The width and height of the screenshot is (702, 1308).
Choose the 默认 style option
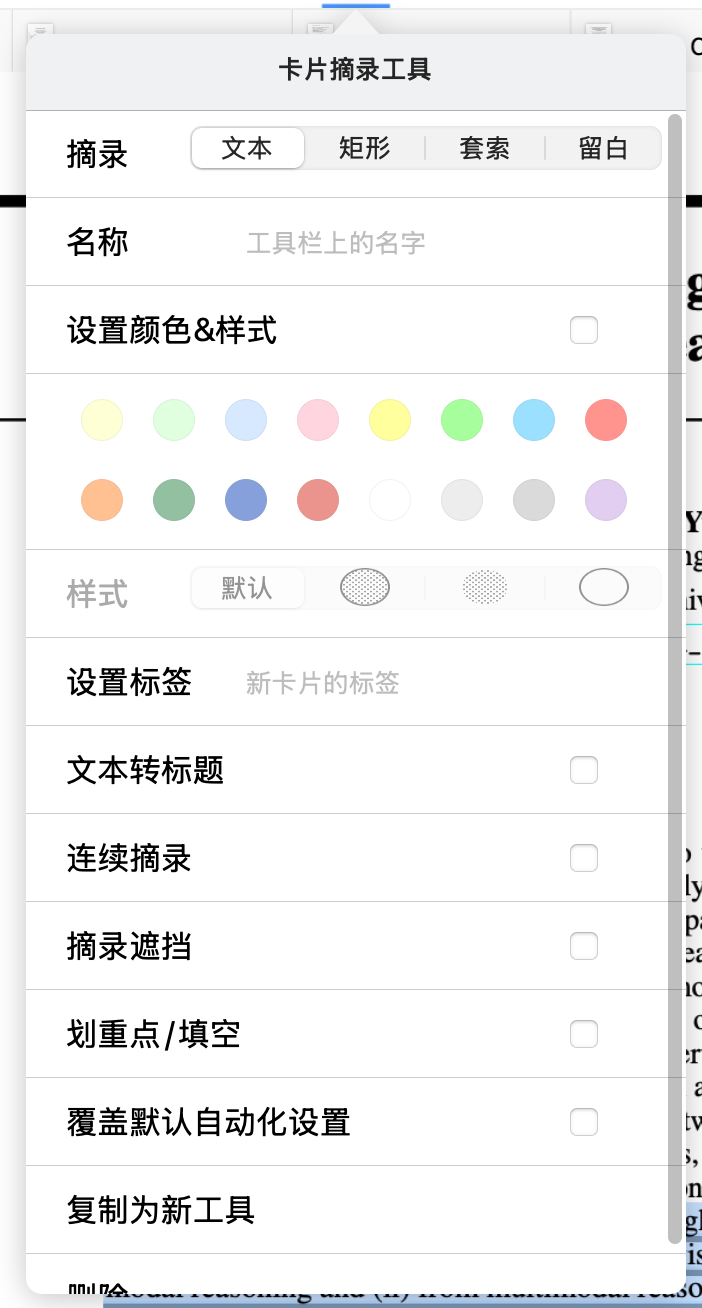(247, 588)
